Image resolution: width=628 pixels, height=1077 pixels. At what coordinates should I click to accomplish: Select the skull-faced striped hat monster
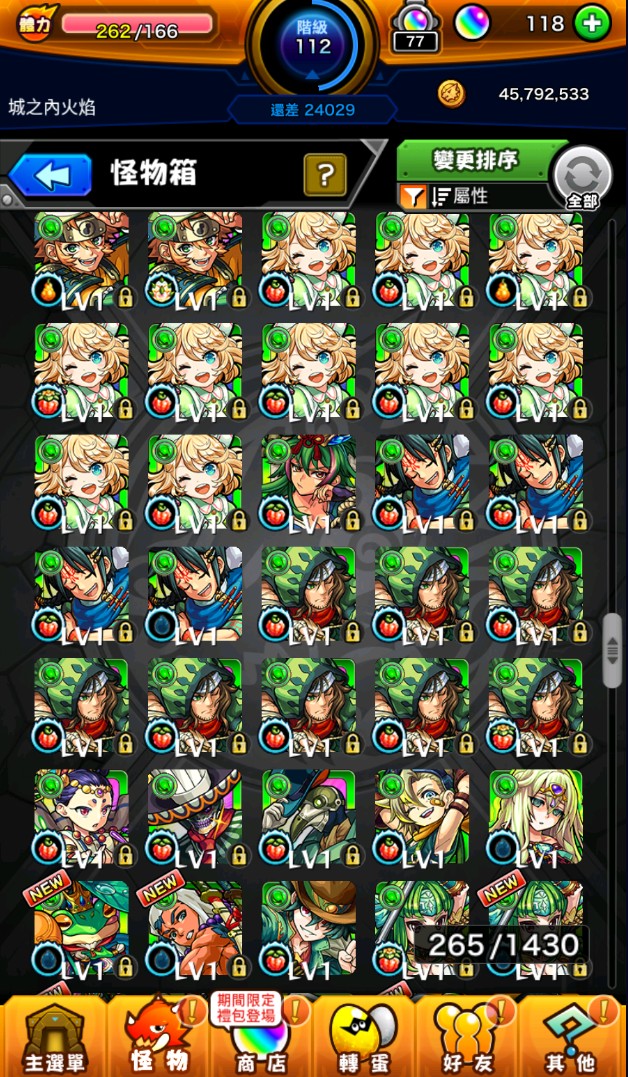coord(195,816)
